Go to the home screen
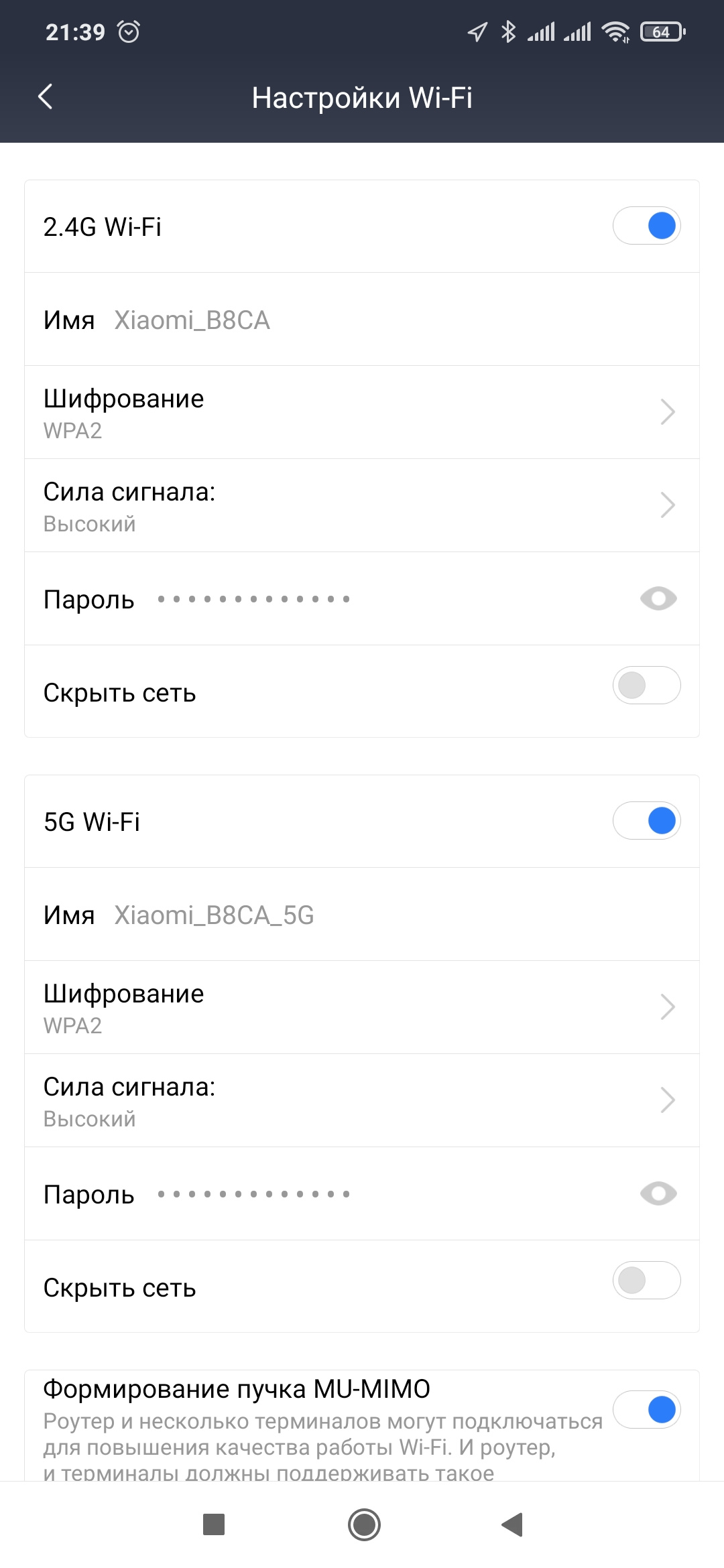724x1568 pixels. tap(364, 1525)
